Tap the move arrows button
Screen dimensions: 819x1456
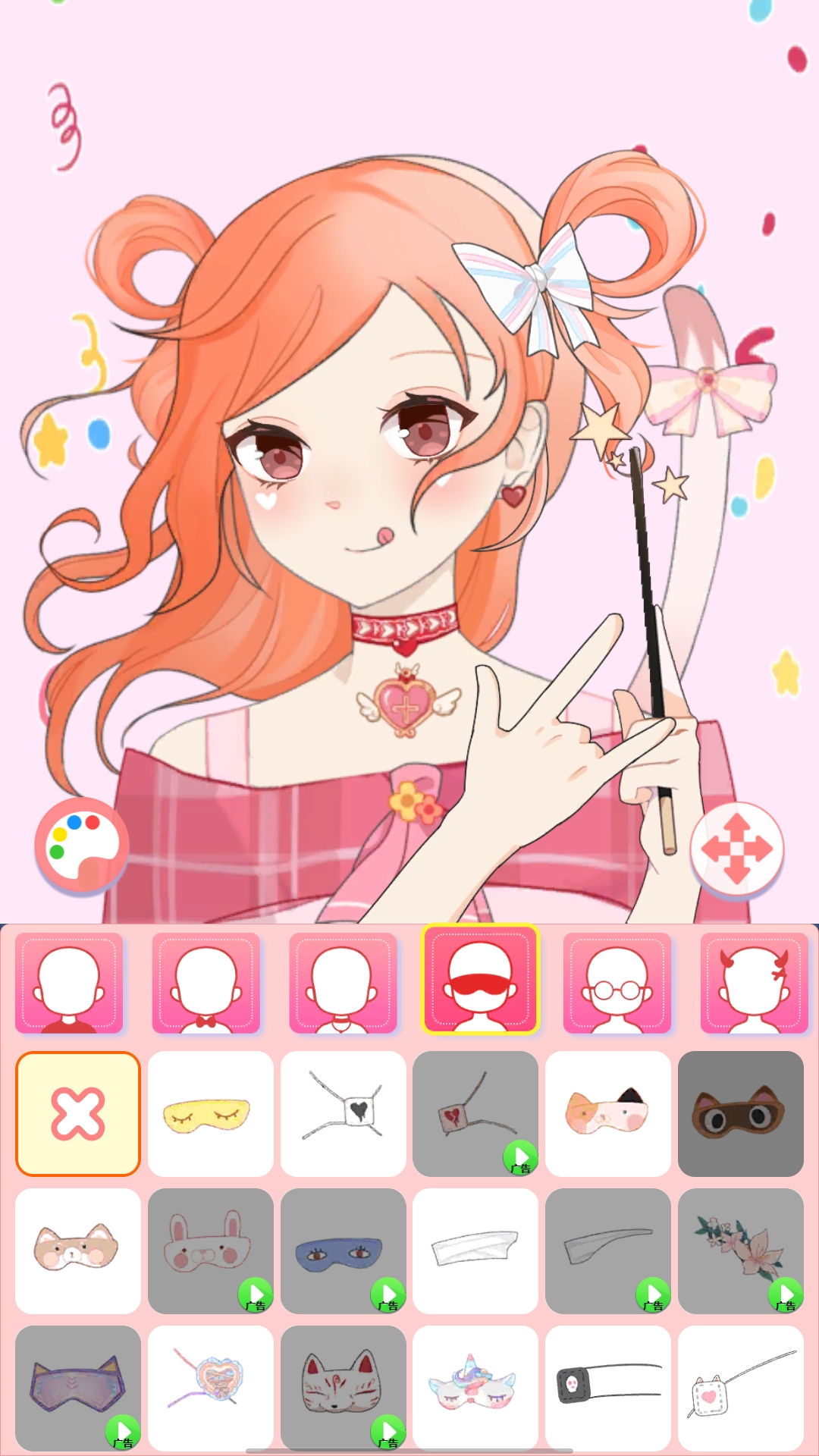(736, 849)
